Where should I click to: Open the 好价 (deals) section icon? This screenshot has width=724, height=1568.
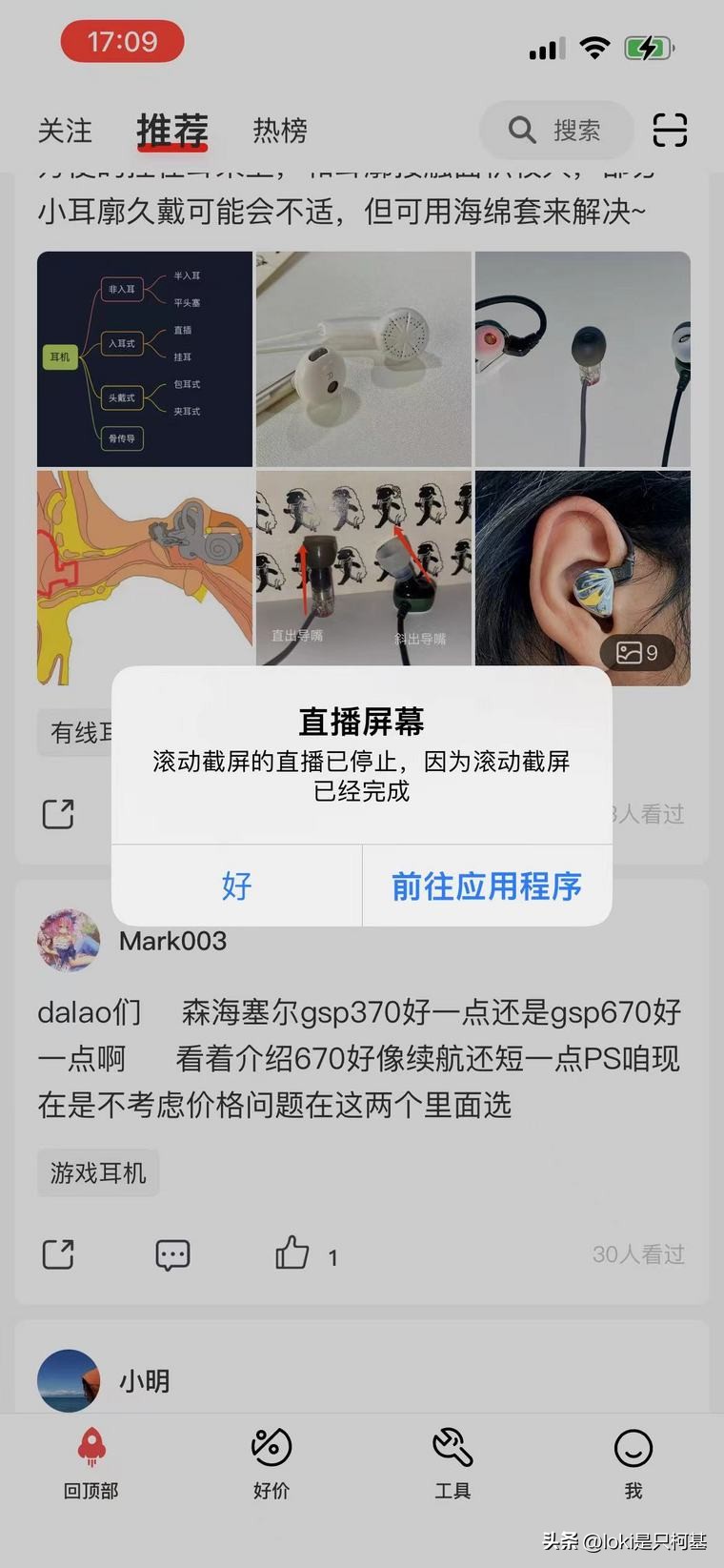pos(271,1447)
